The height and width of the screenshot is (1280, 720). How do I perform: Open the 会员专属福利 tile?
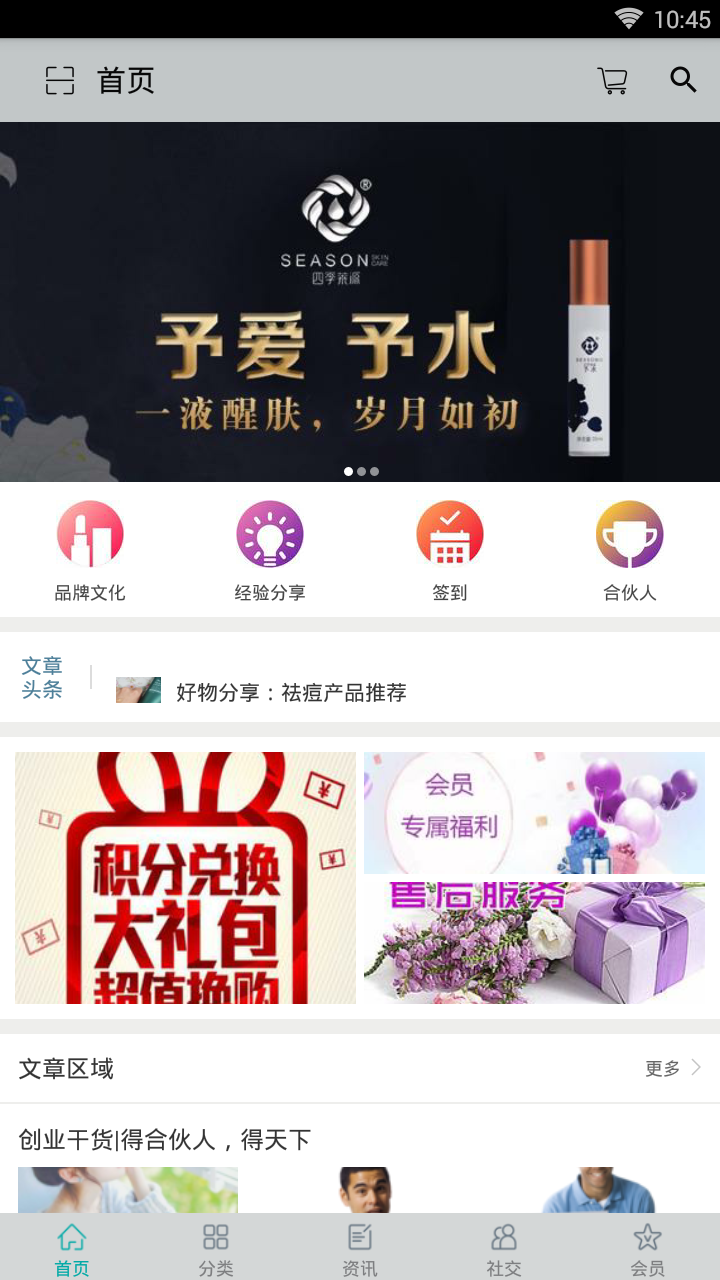pyautogui.click(x=534, y=813)
